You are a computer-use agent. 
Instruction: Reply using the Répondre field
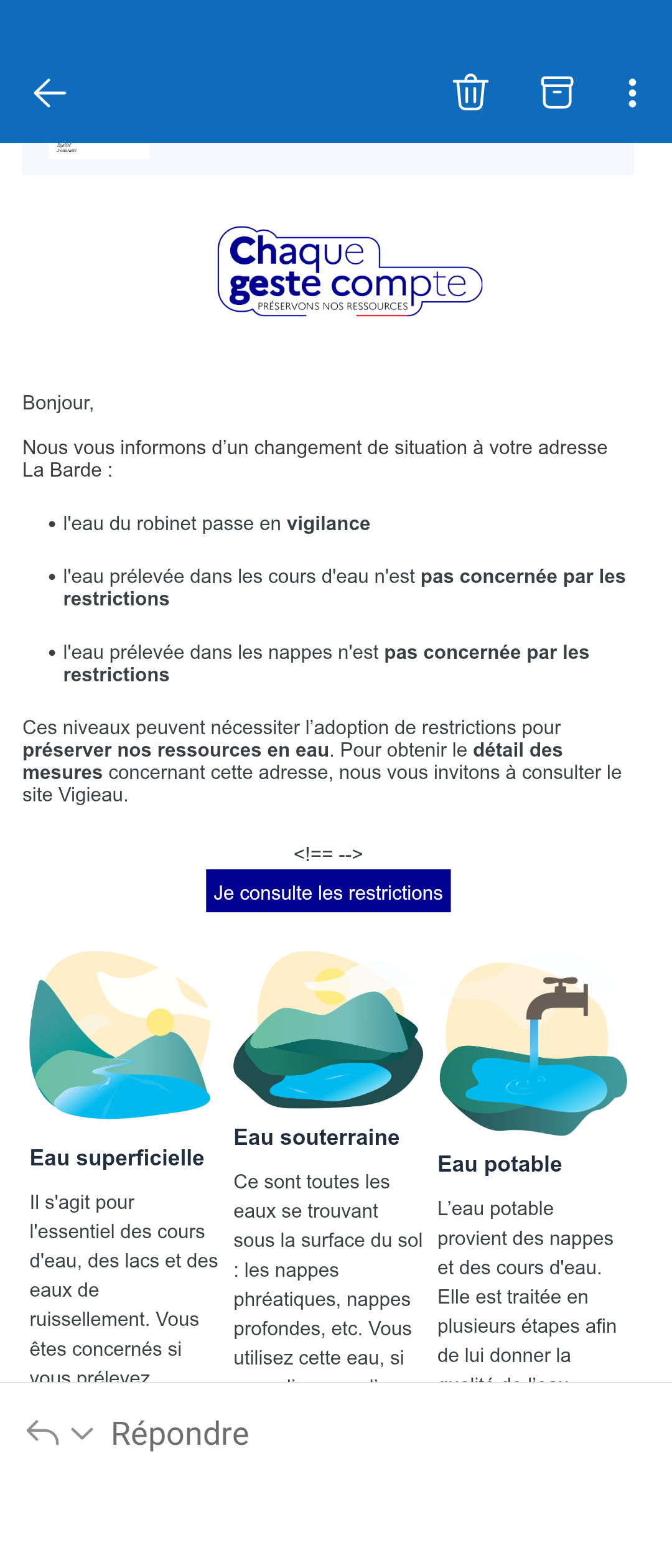[180, 1434]
